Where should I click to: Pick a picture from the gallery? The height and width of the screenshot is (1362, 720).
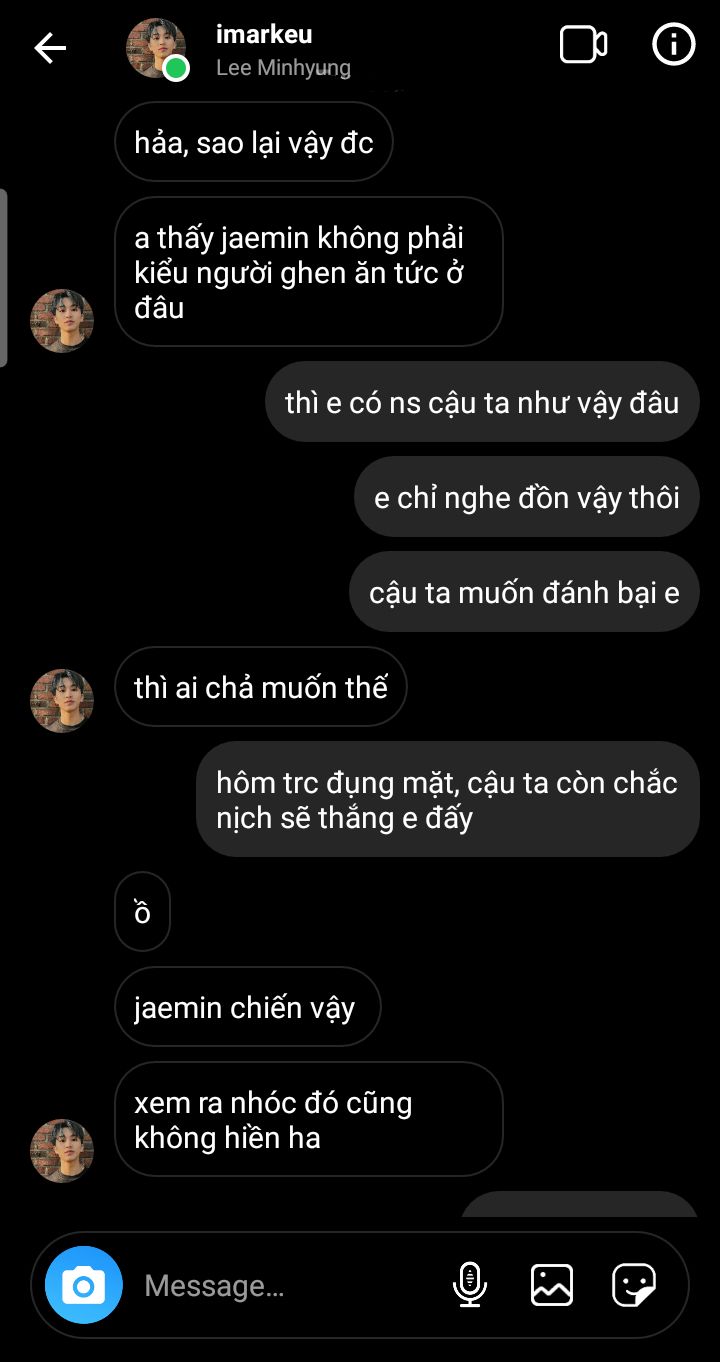(x=551, y=1285)
